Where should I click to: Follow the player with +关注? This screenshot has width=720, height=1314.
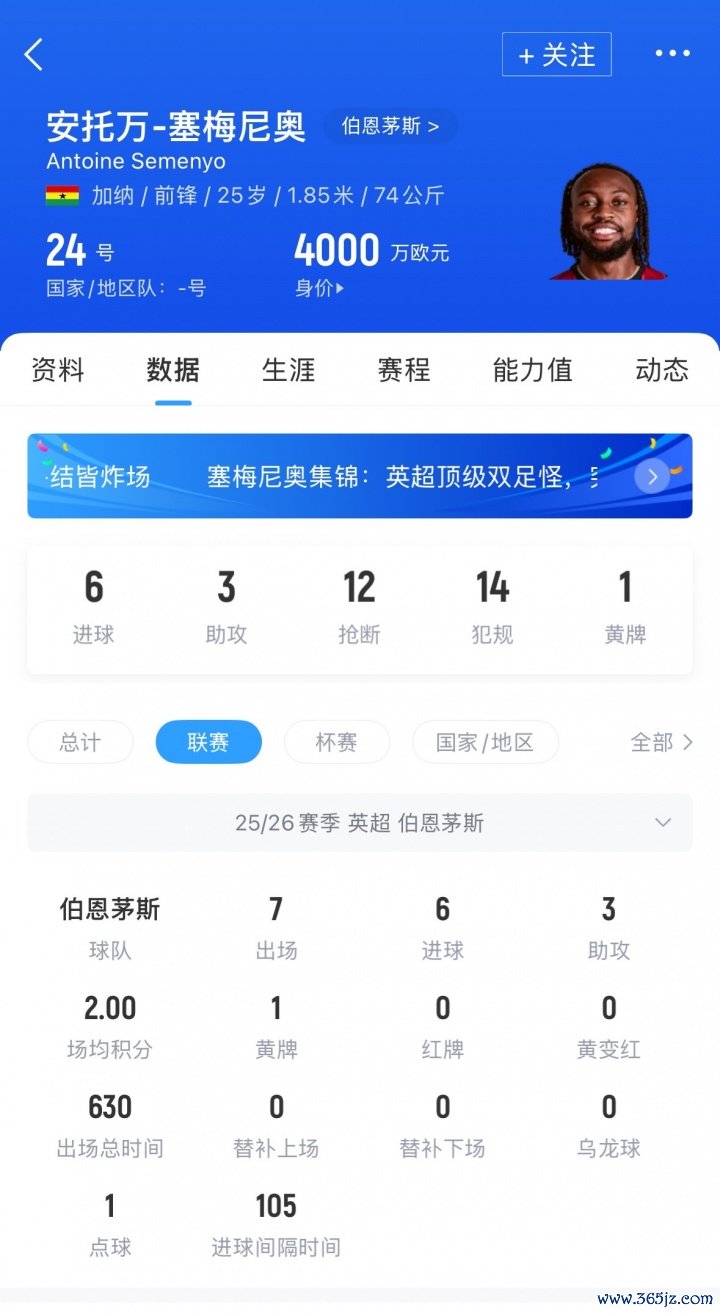click(556, 55)
